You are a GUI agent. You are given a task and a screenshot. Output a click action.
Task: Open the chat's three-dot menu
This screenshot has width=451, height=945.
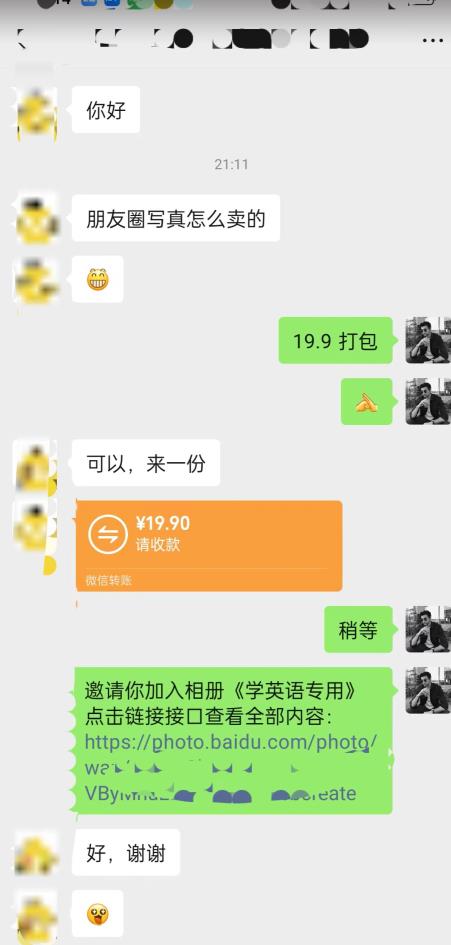click(x=432, y=40)
